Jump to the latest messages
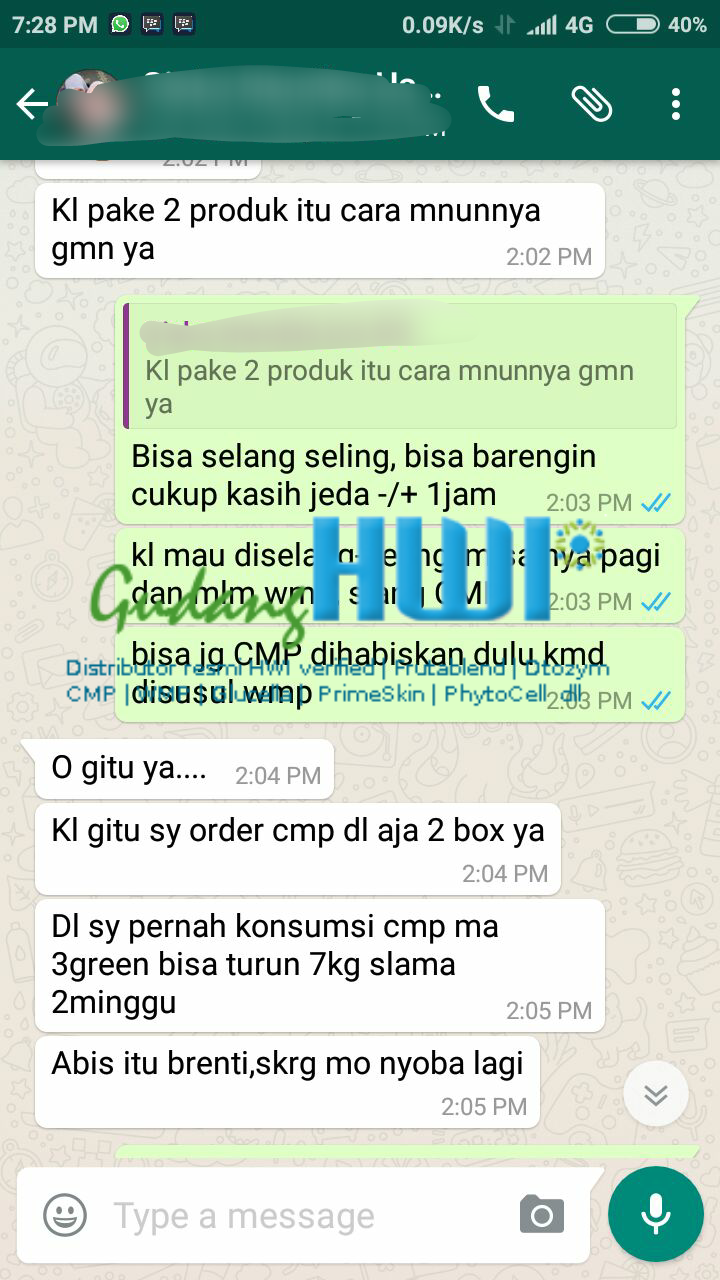 coord(655,1094)
